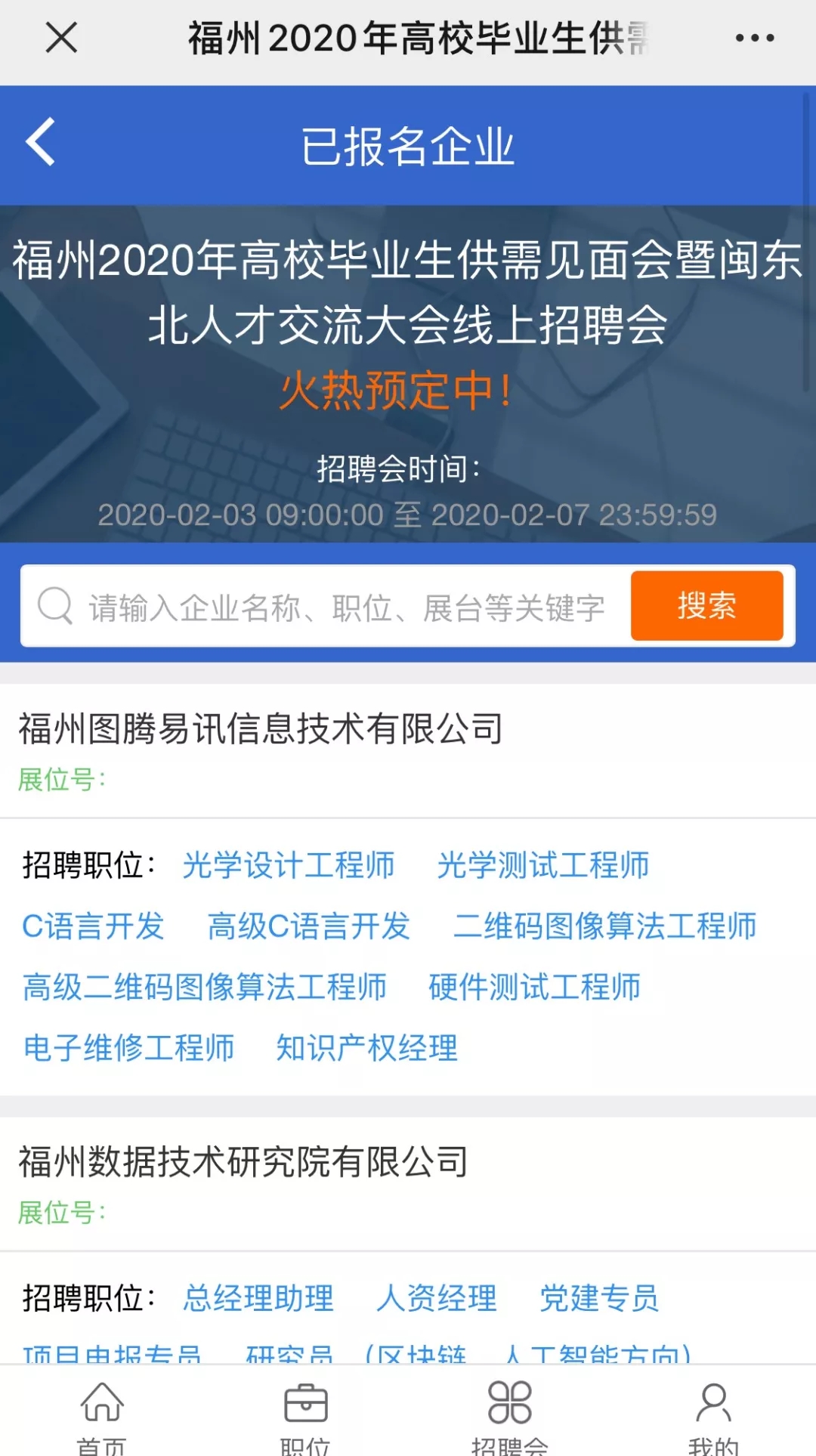
Task: Close the webview with the X icon
Action: 61,38
